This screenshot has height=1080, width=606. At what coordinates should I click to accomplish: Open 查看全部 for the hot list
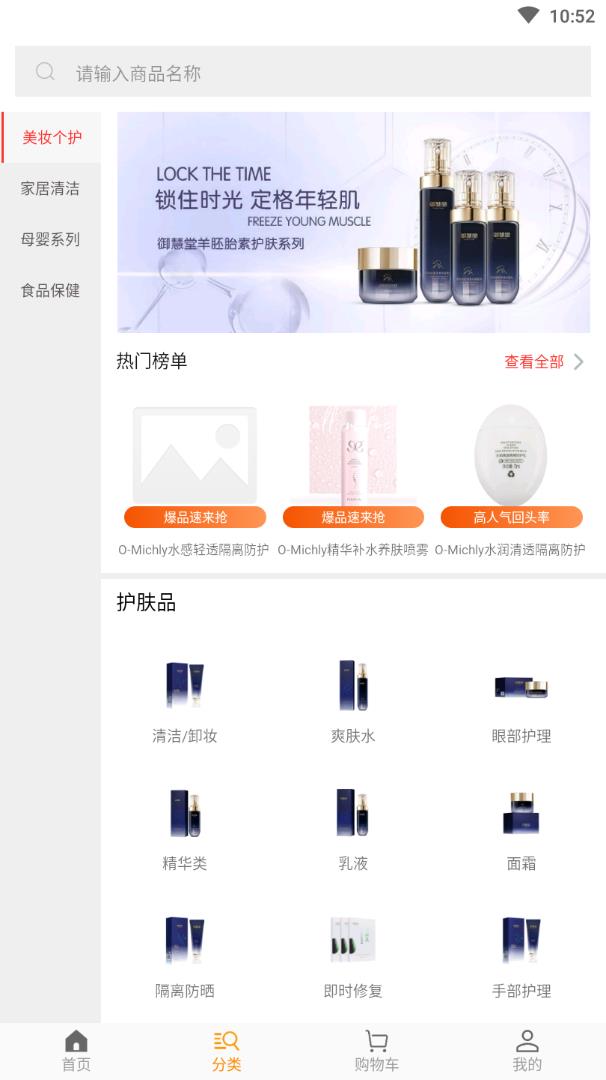click(543, 362)
